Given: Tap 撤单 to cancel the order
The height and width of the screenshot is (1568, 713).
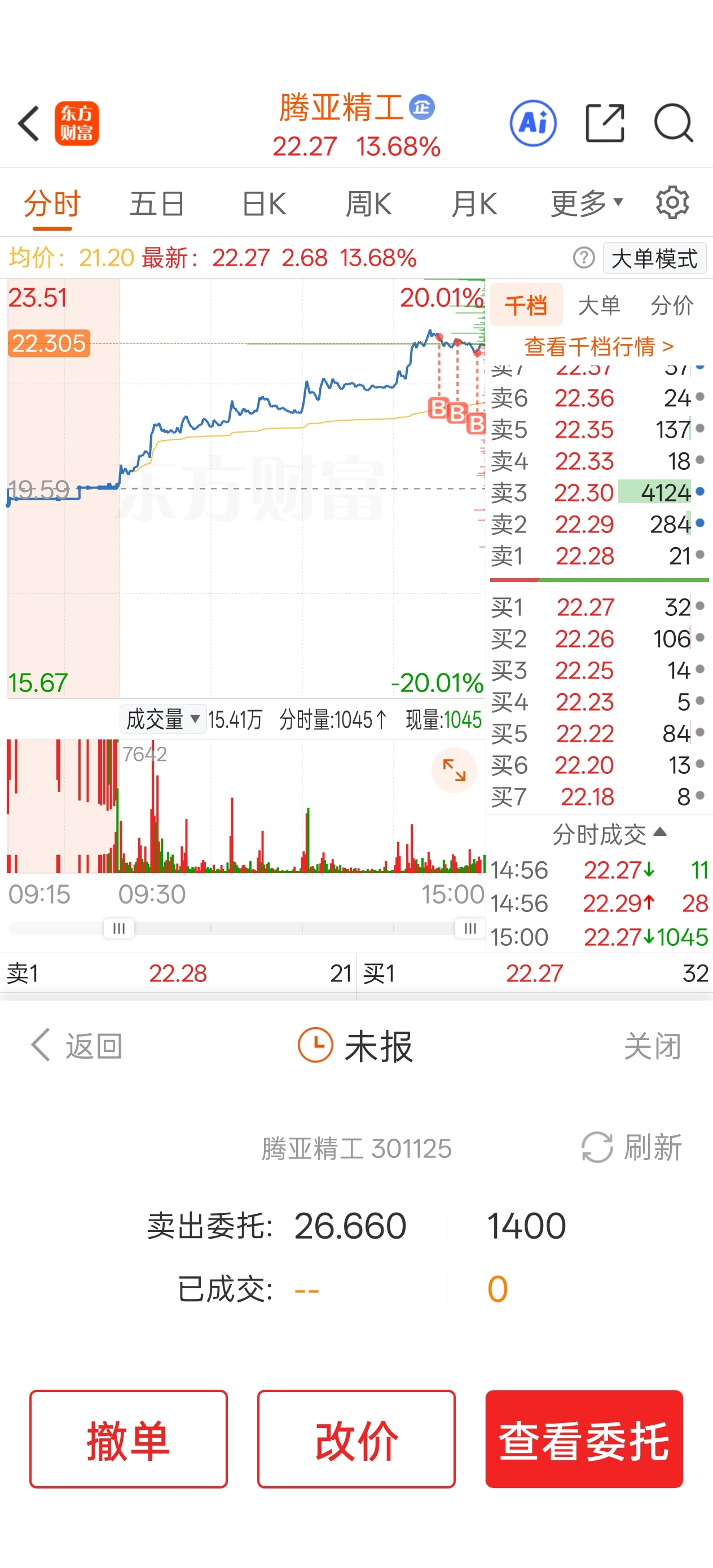Looking at the screenshot, I should [129, 1439].
